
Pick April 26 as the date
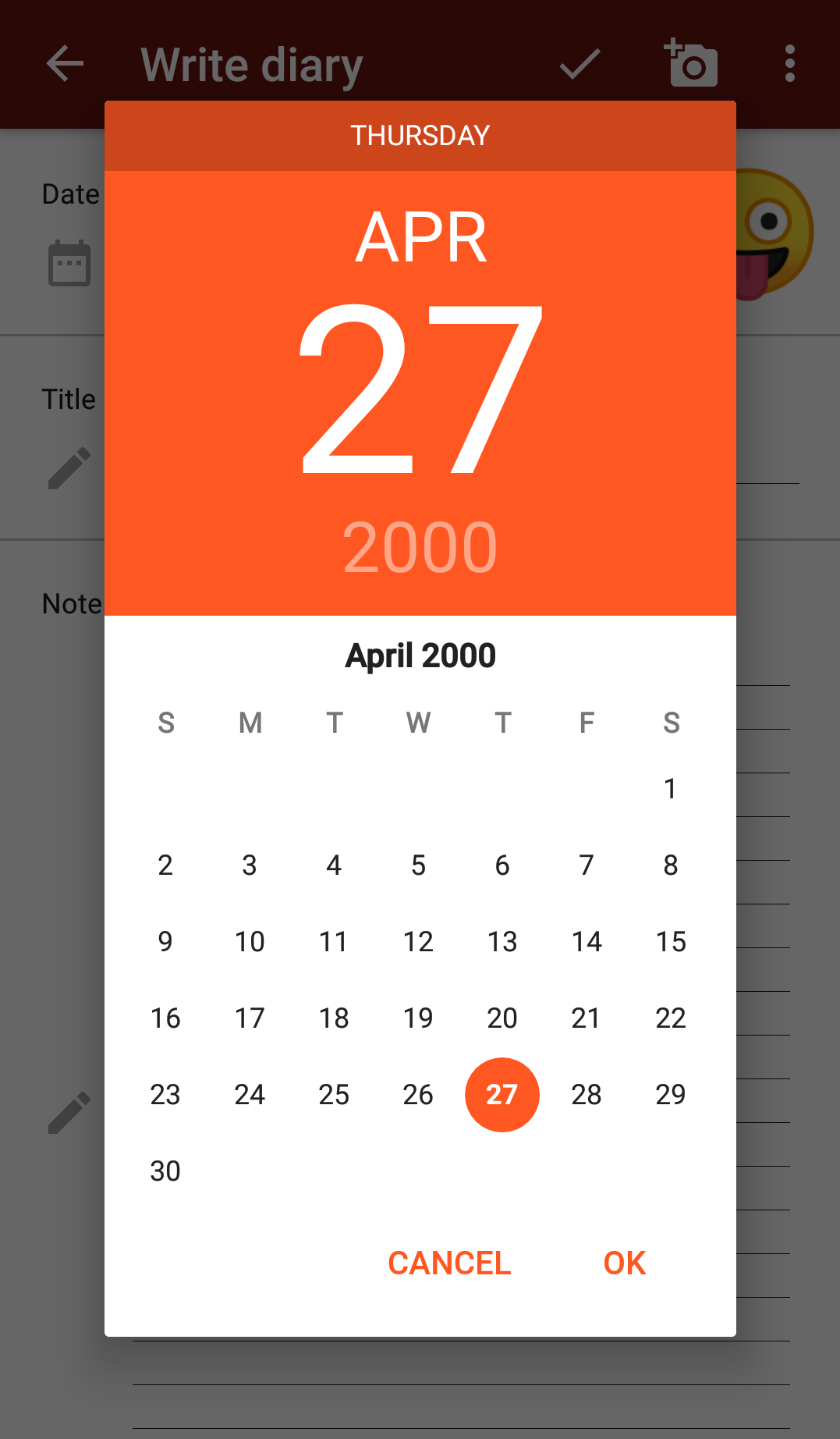click(x=418, y=1094)
